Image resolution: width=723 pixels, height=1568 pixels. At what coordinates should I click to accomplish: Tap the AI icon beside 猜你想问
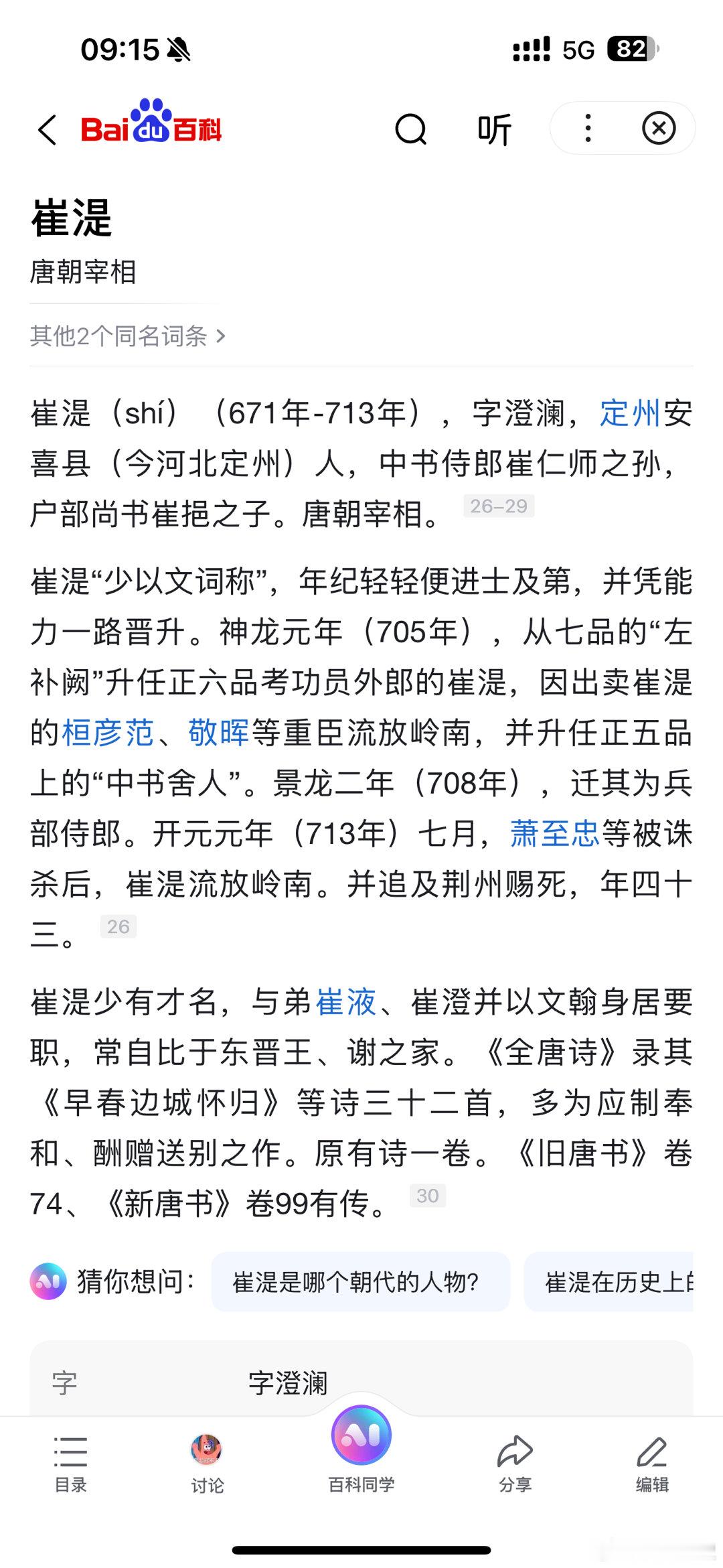(x=48, y=1283)
